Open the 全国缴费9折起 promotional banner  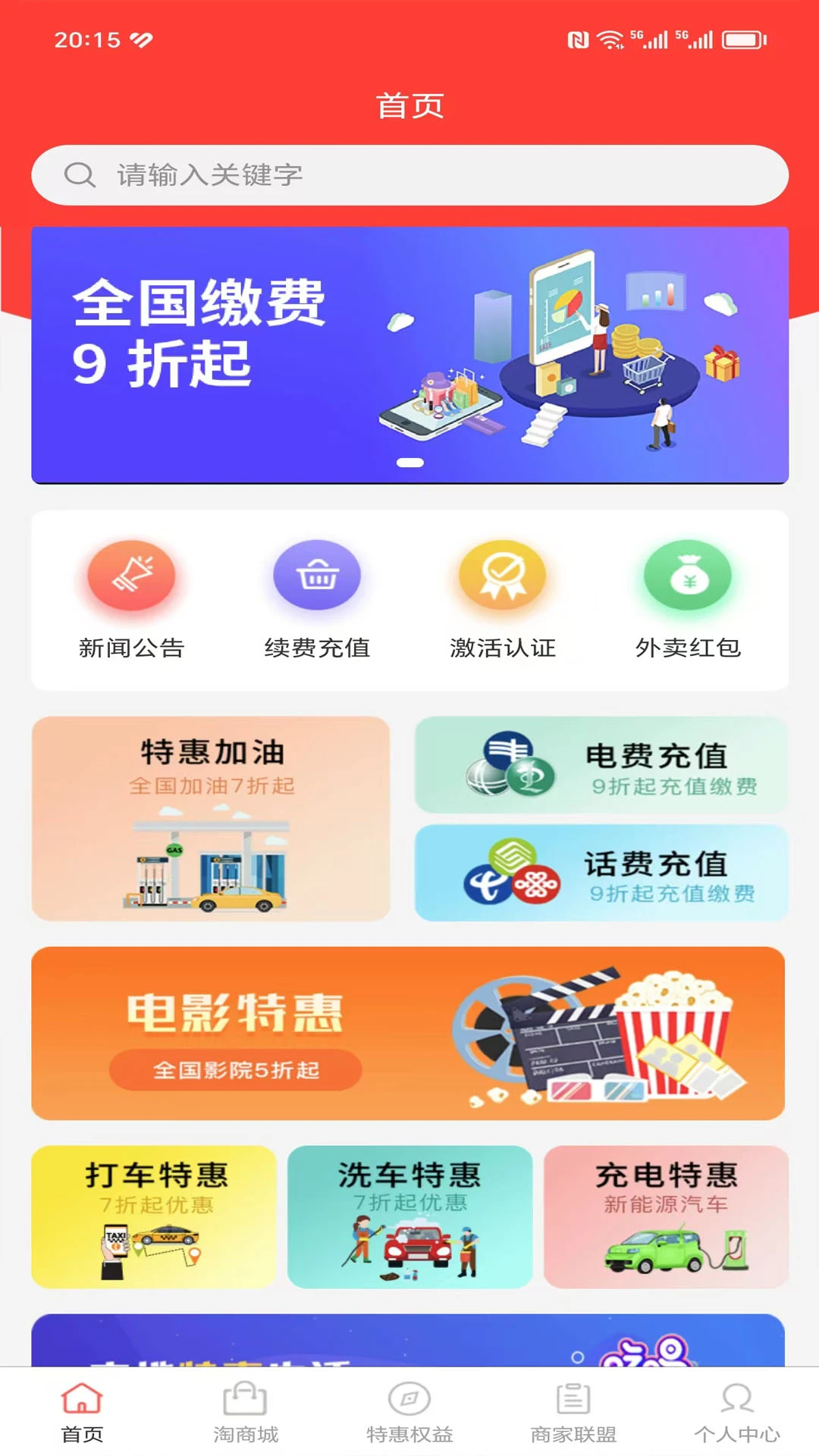pos(409,353)
